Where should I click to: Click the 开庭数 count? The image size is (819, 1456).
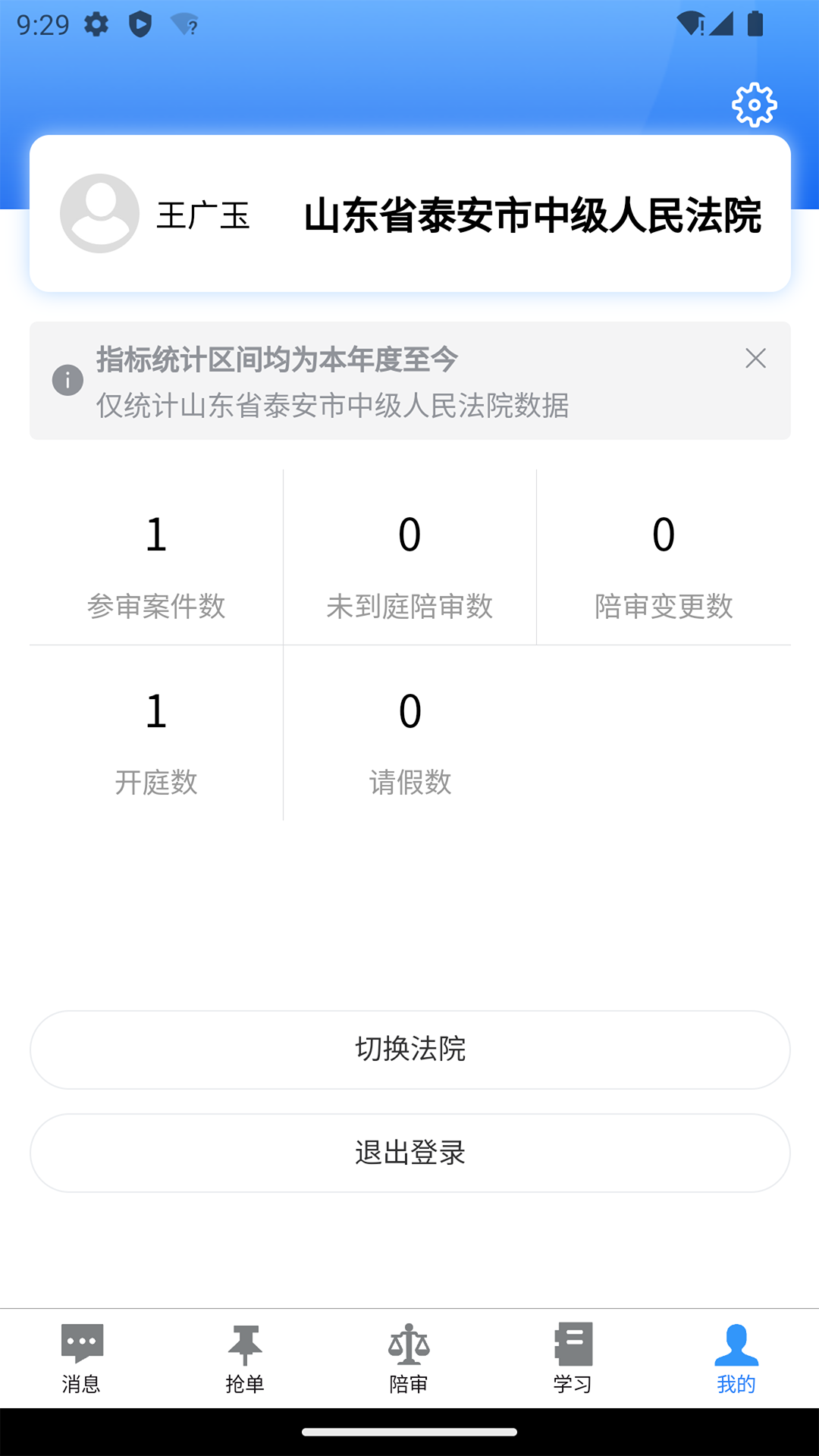tap(156, 713)
